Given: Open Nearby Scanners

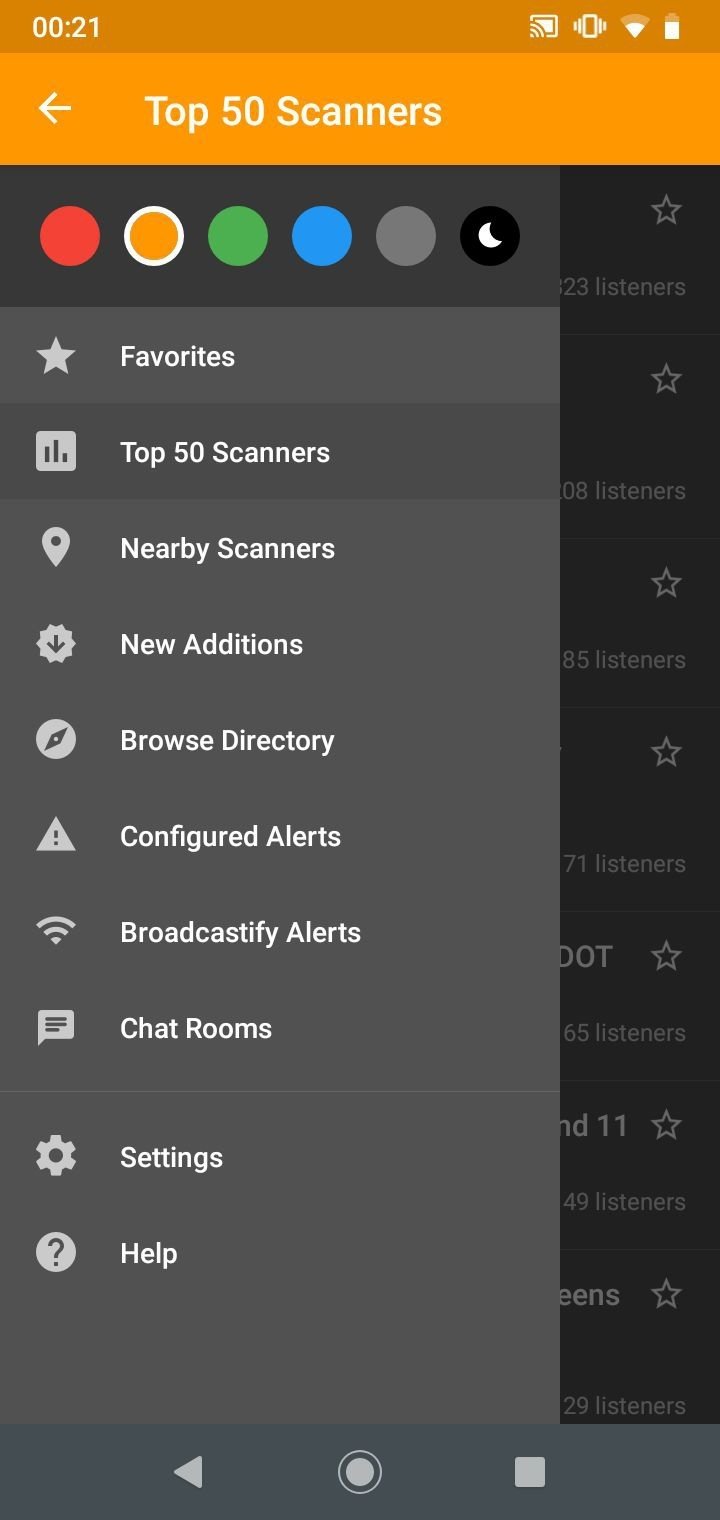Looking at the screenshot, I should tap(280, 547).
